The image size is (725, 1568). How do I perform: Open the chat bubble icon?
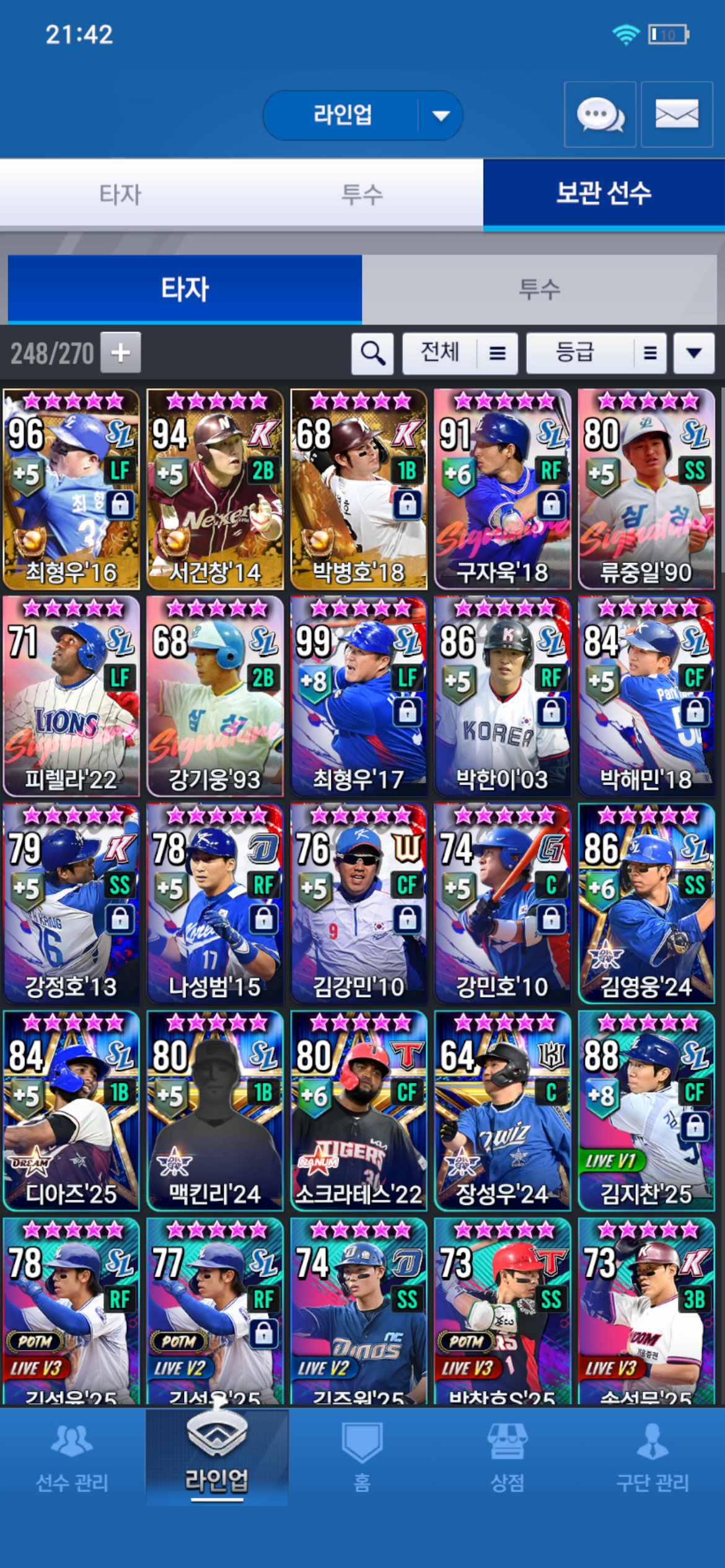tap(600, 115)
